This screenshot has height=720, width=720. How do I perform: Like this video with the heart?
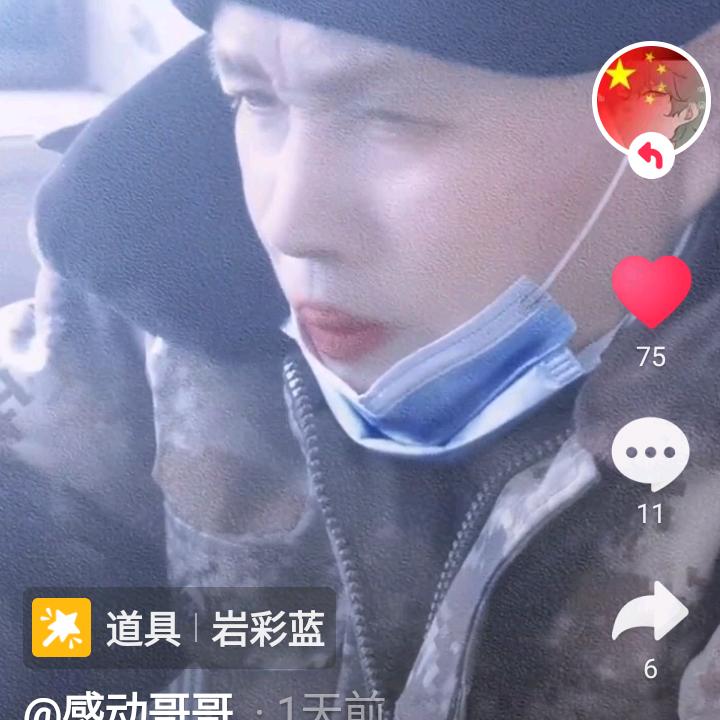click(652, 291)
